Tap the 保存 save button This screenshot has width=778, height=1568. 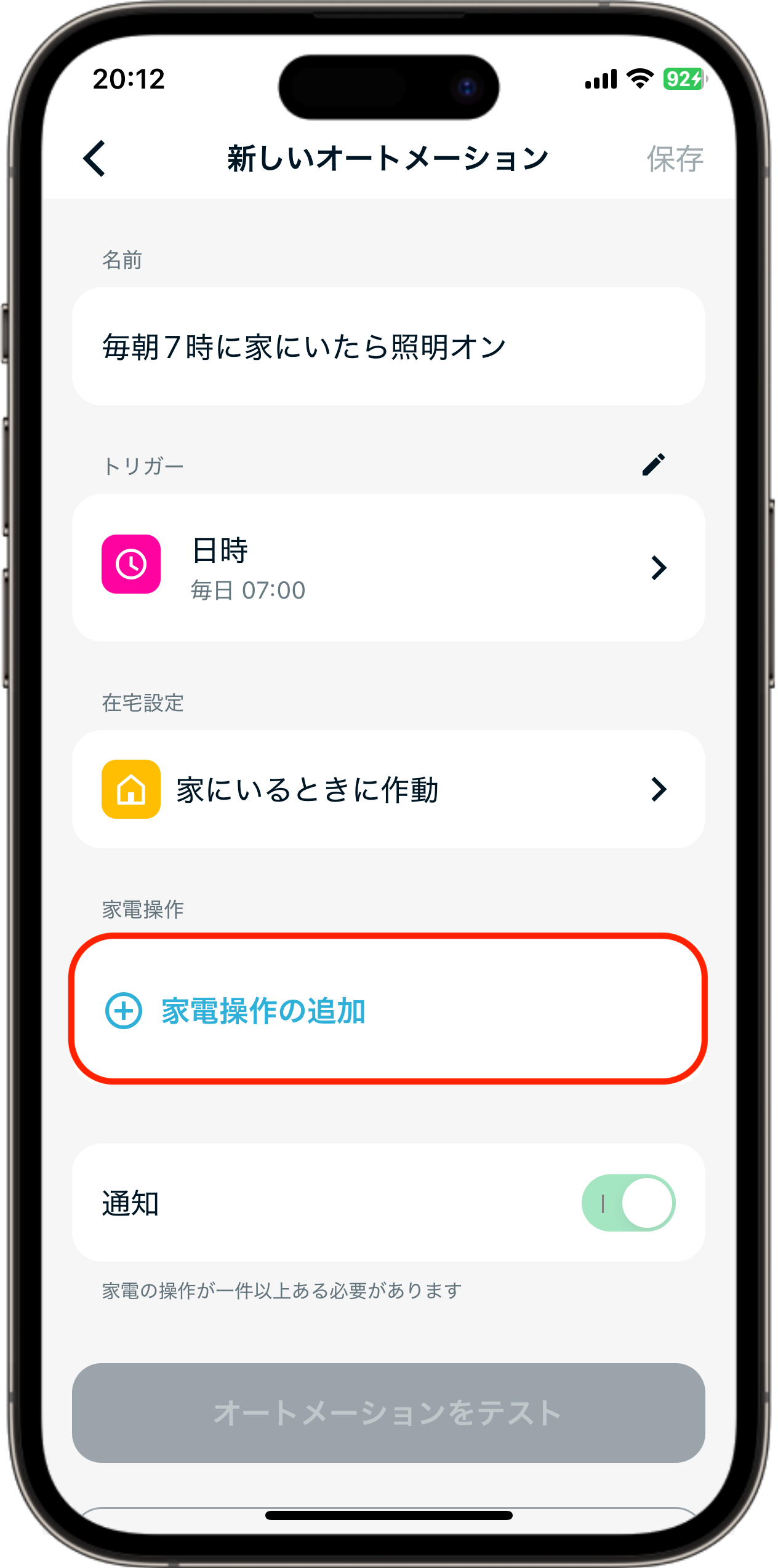[675, 159]
